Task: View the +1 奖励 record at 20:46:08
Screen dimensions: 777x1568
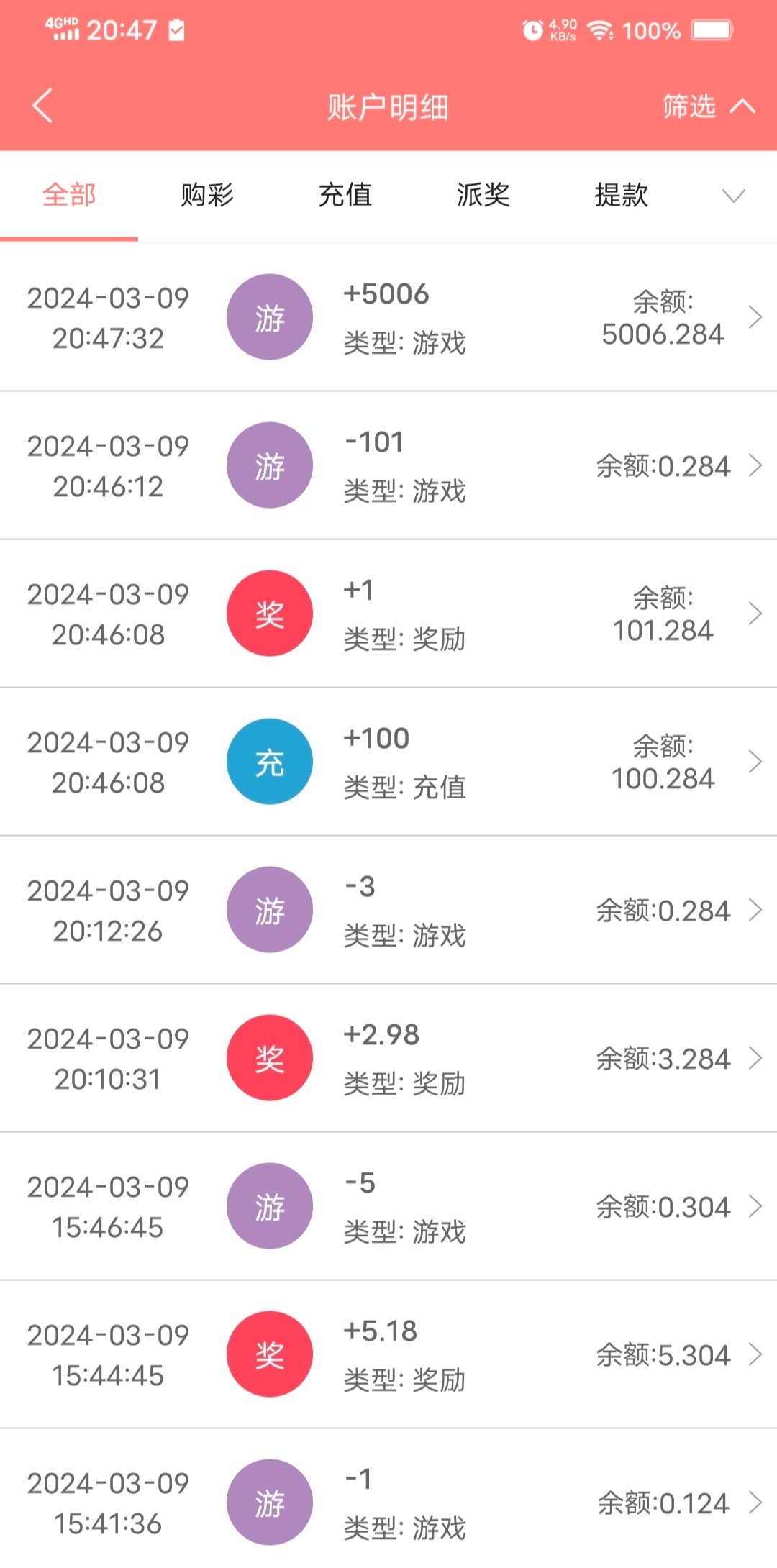Action: (x=388, y=614)
